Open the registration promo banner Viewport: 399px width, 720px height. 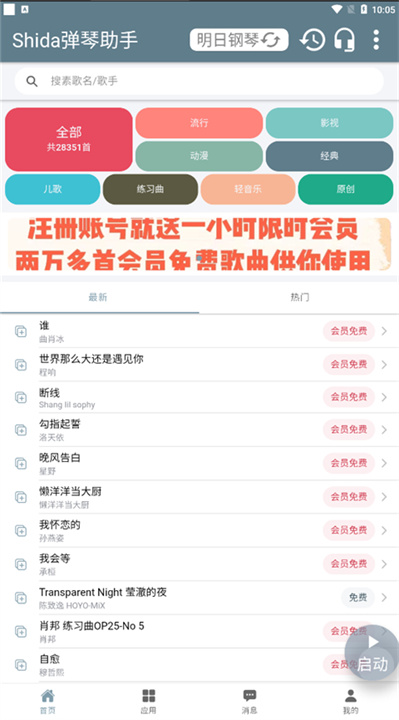coord(199,244)
